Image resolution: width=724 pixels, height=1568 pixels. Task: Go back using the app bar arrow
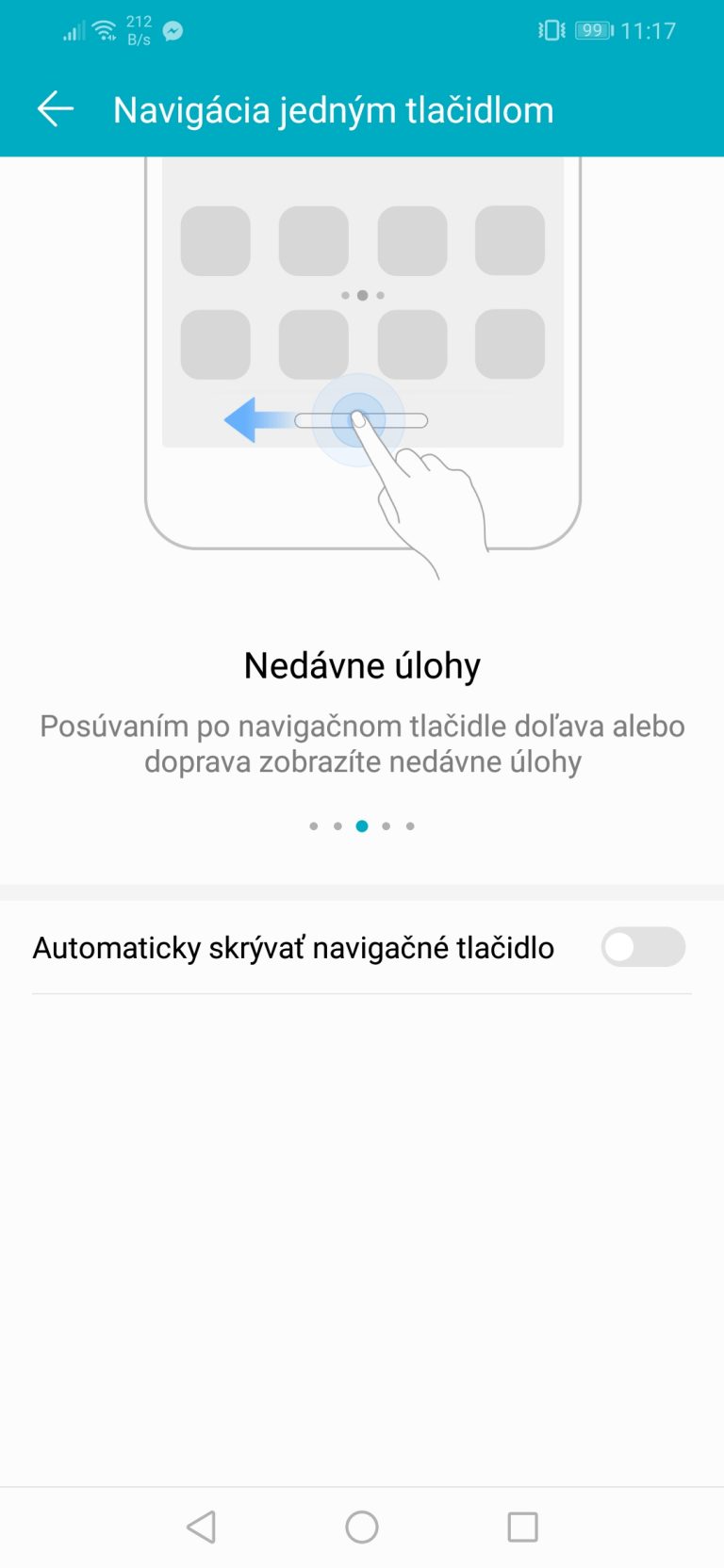point(55,109)
